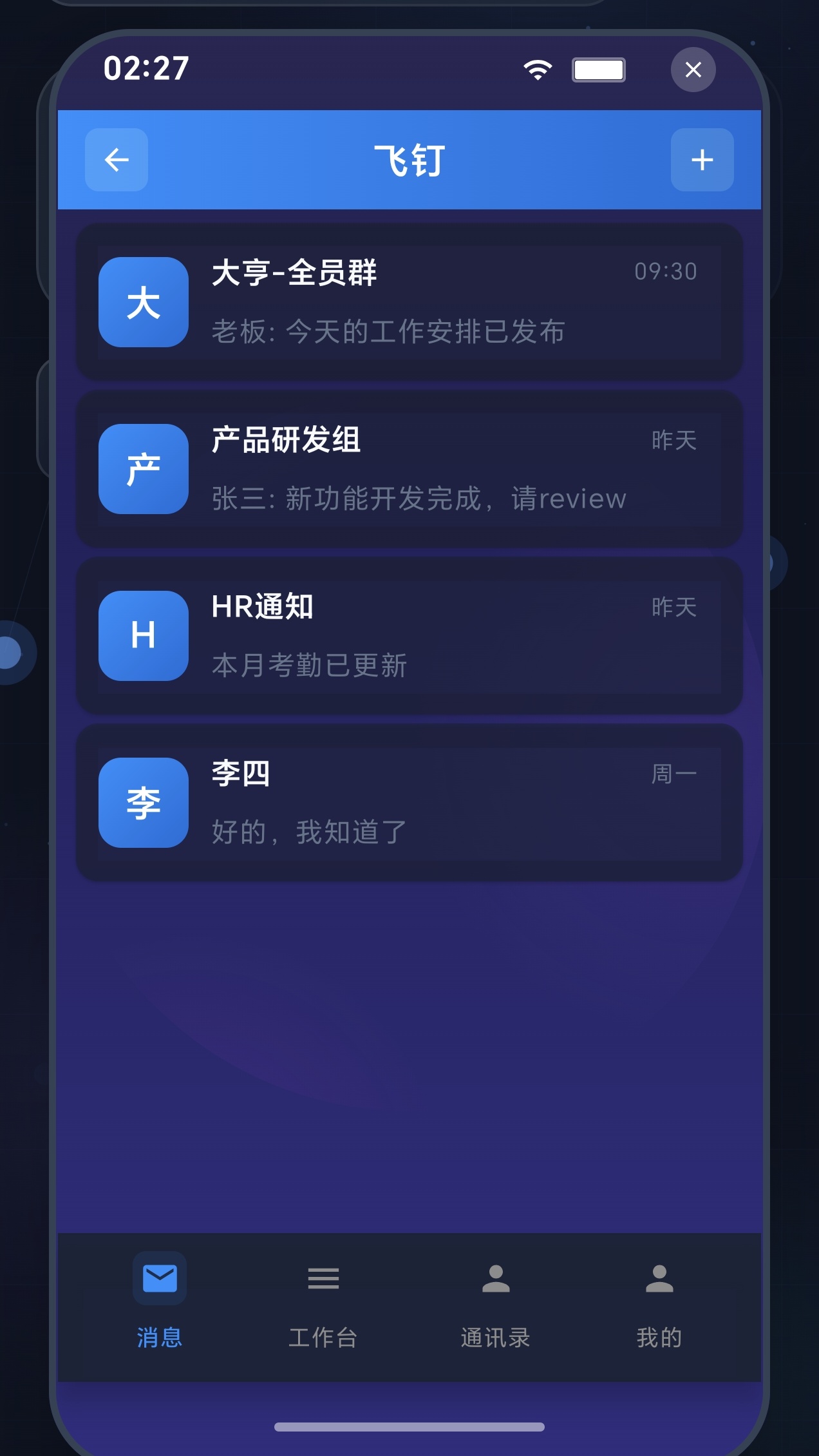
Task: Open the 产品研发组 group avatar
Action: [x=142, y=468]
